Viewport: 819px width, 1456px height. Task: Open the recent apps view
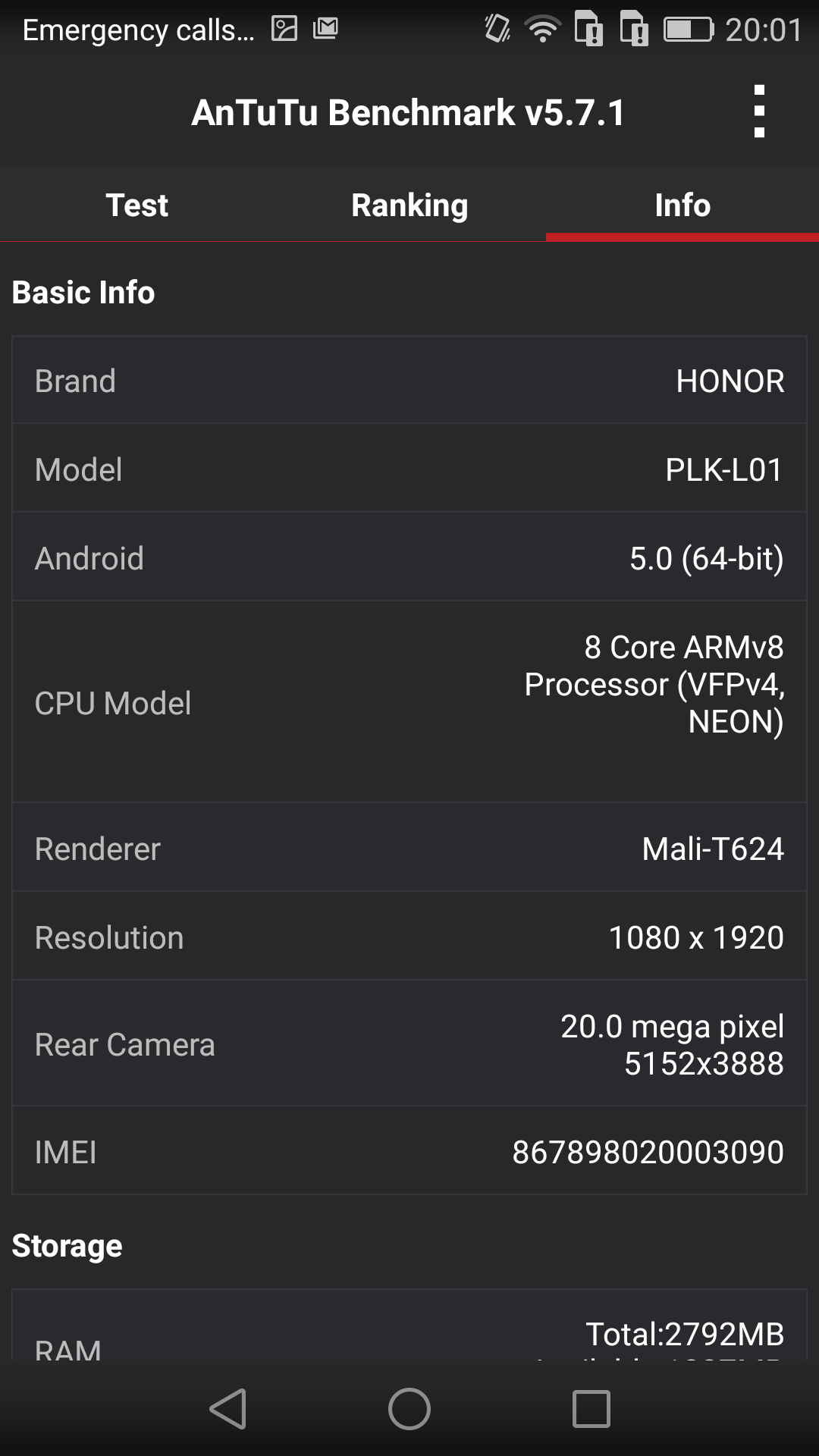click(591, 1409)
